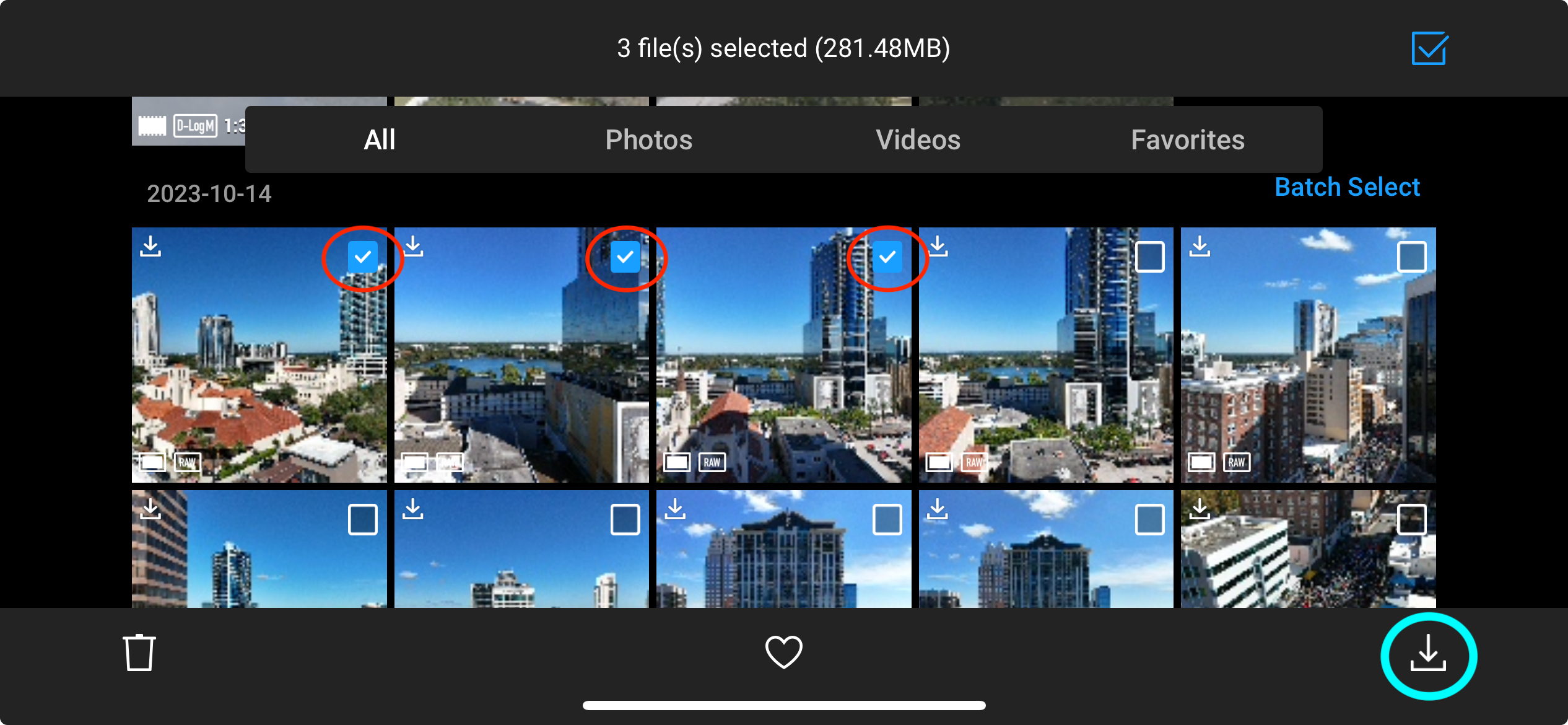Tap the select-all checkmark icon
Screen dimensions: 1568x725
coord(1429,48)
